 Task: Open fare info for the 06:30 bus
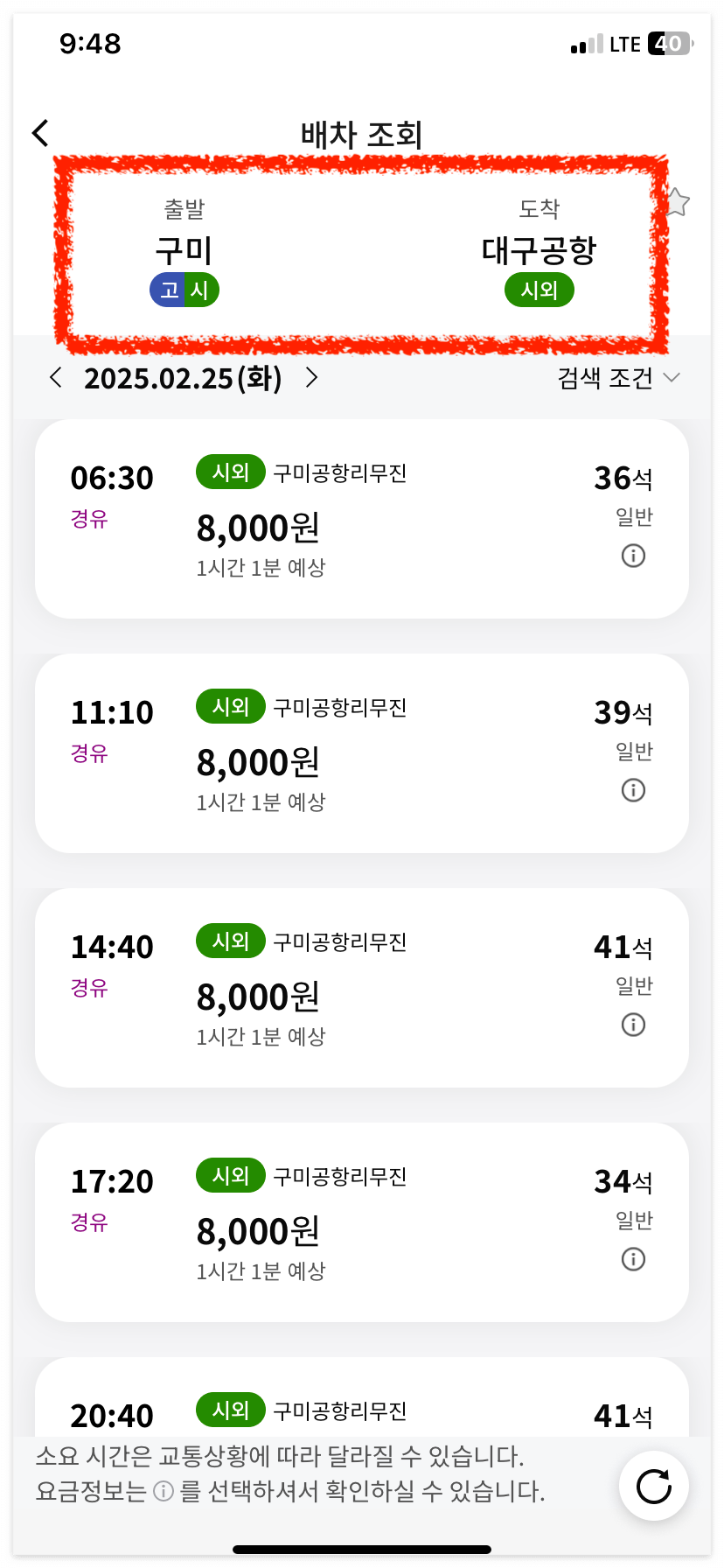point(633,556)
